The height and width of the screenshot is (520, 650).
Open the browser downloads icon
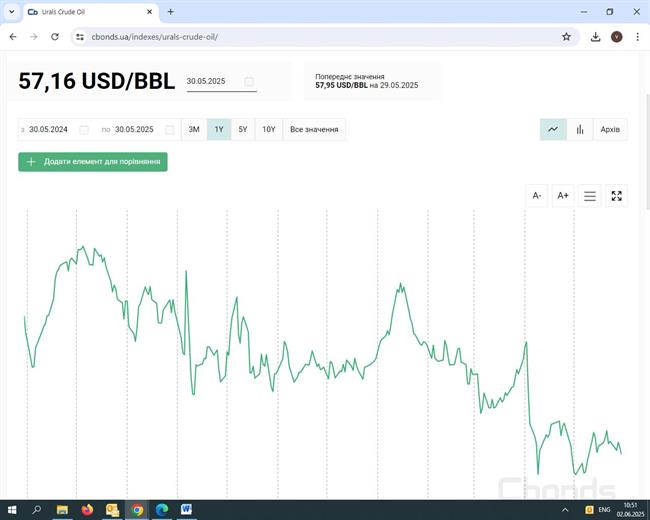pyautogui.click(x=595, y=37)
